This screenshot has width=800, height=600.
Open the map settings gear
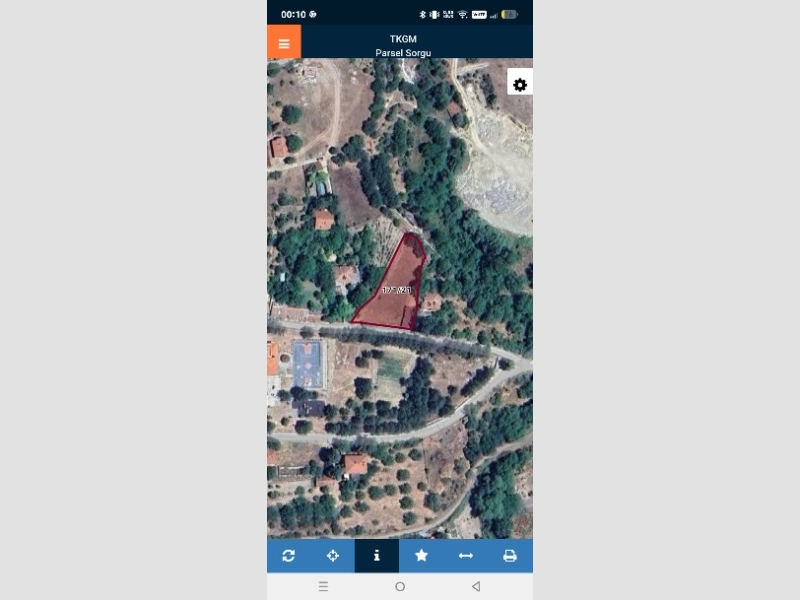click(520, 85)
